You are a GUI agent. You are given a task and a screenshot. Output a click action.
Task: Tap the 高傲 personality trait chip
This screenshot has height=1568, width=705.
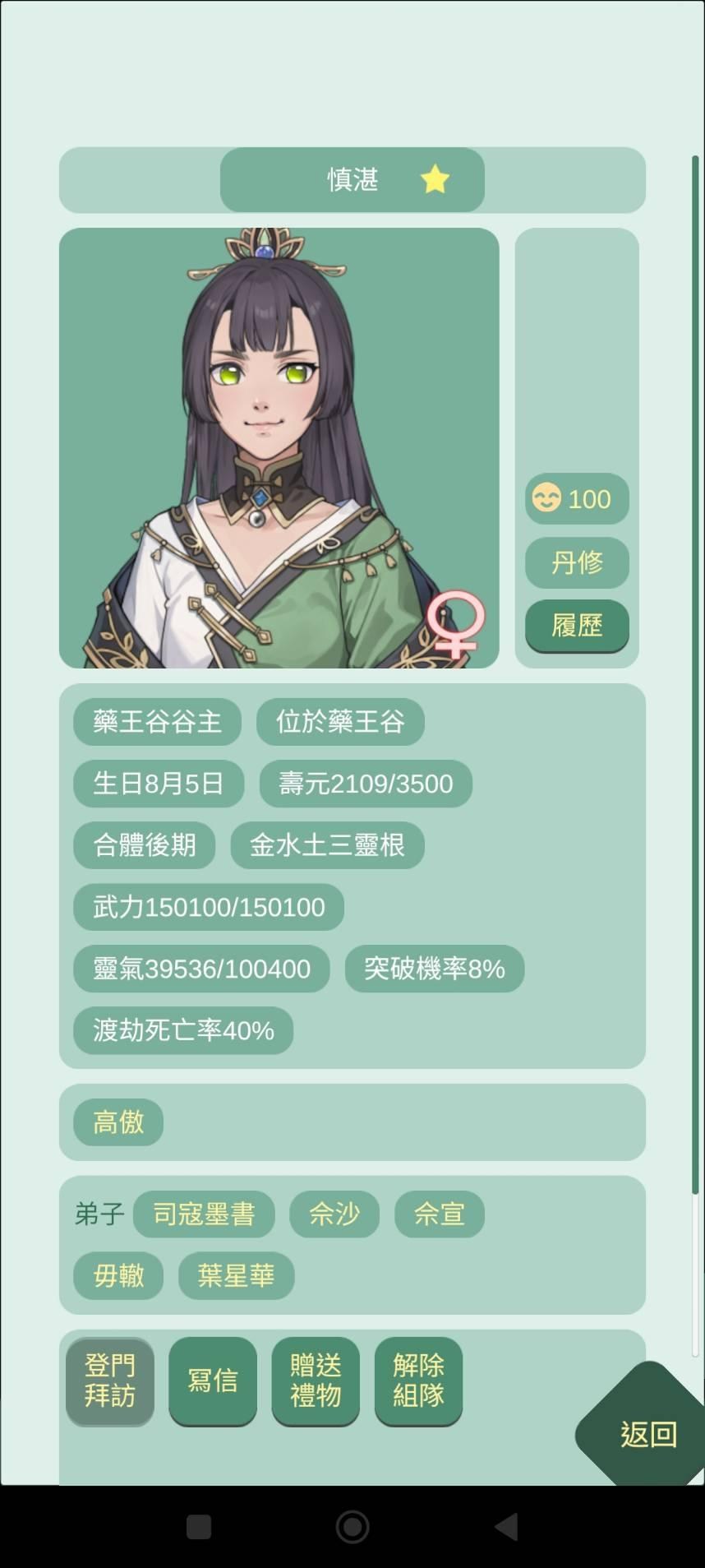point(118,1122)
